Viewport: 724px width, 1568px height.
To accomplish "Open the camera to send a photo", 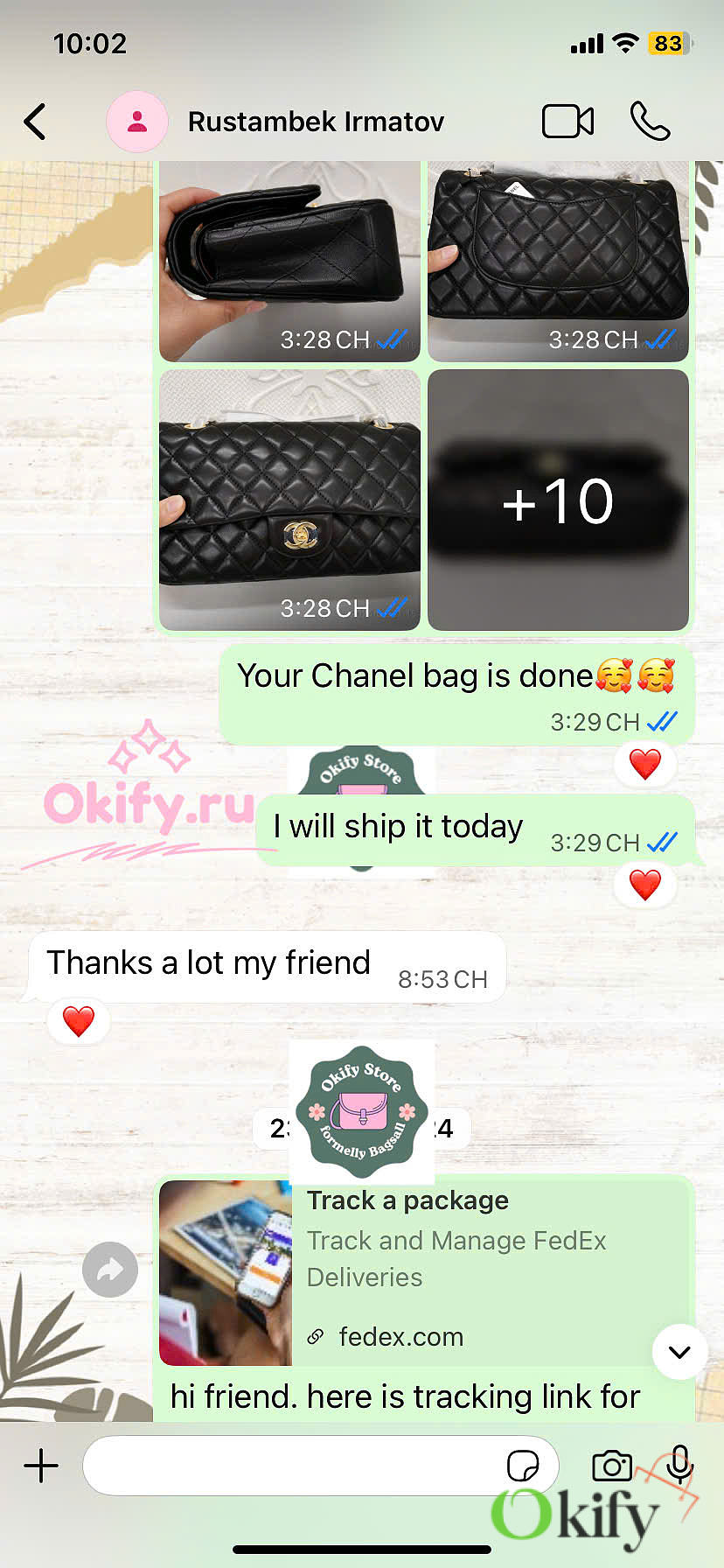I will 612,1466.
